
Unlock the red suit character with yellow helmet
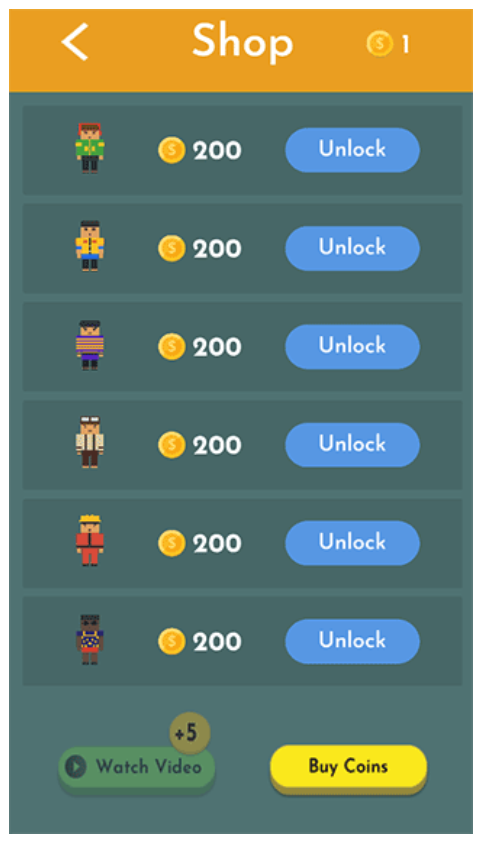(352, 543)
